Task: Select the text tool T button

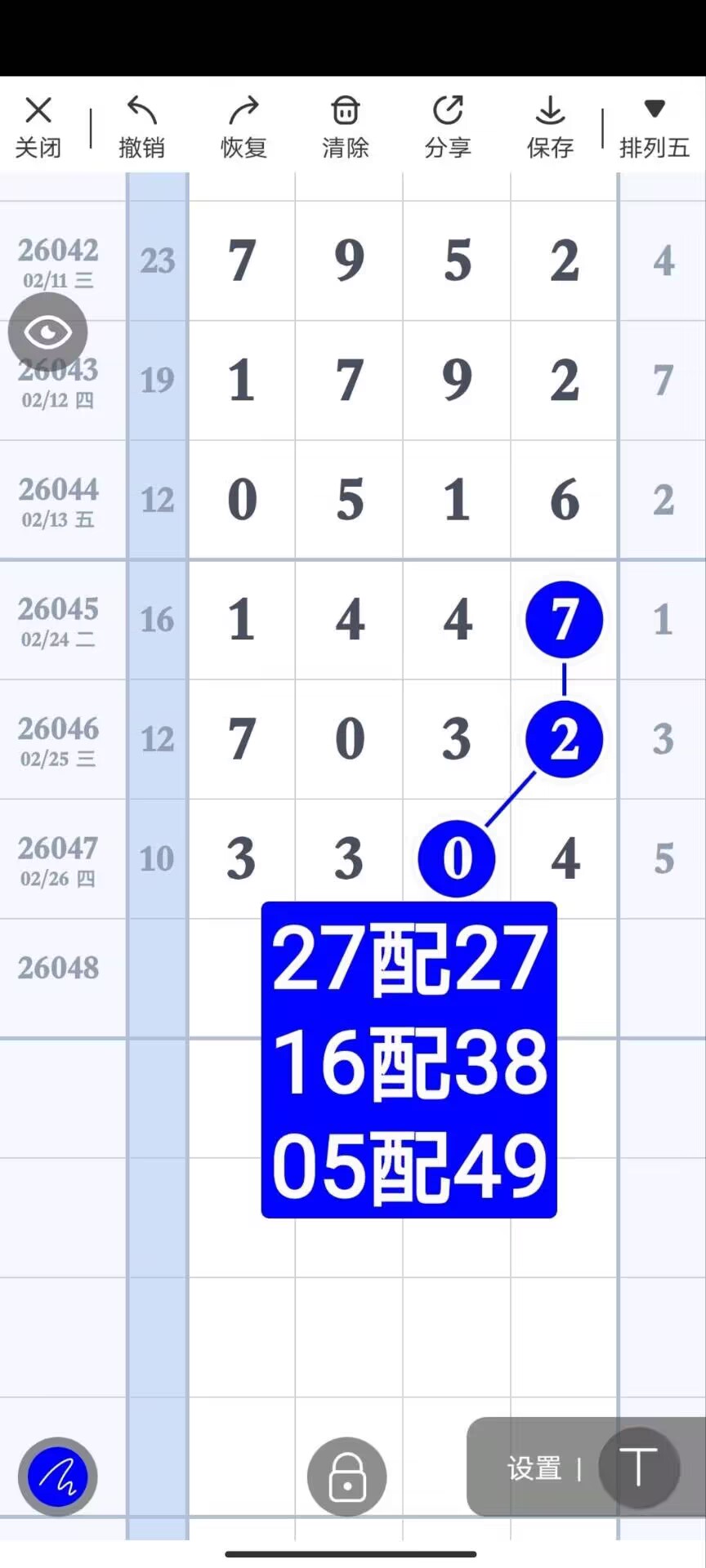Action: (x=639, y=1468)
